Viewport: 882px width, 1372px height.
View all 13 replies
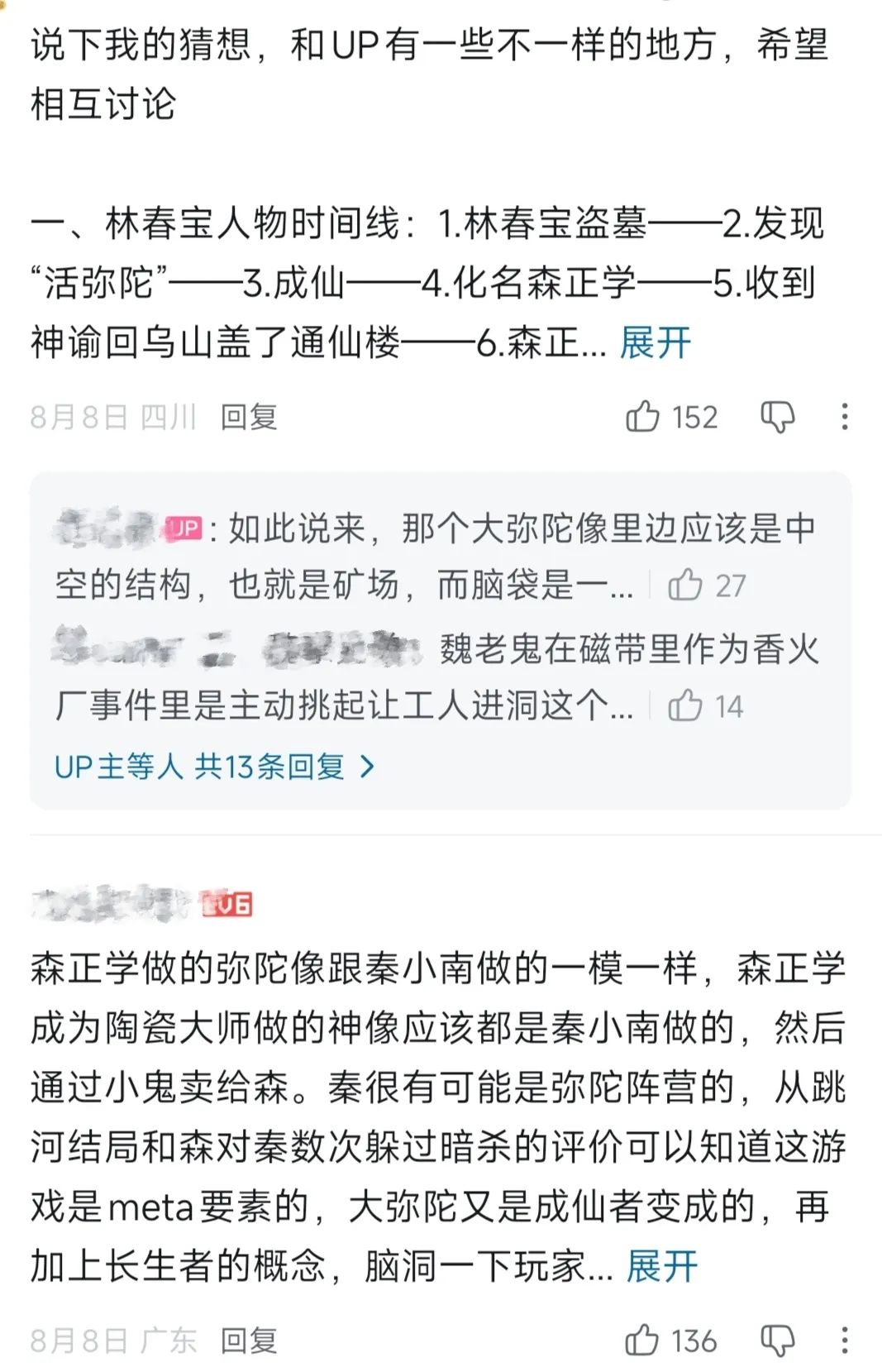tap(215, 767)
